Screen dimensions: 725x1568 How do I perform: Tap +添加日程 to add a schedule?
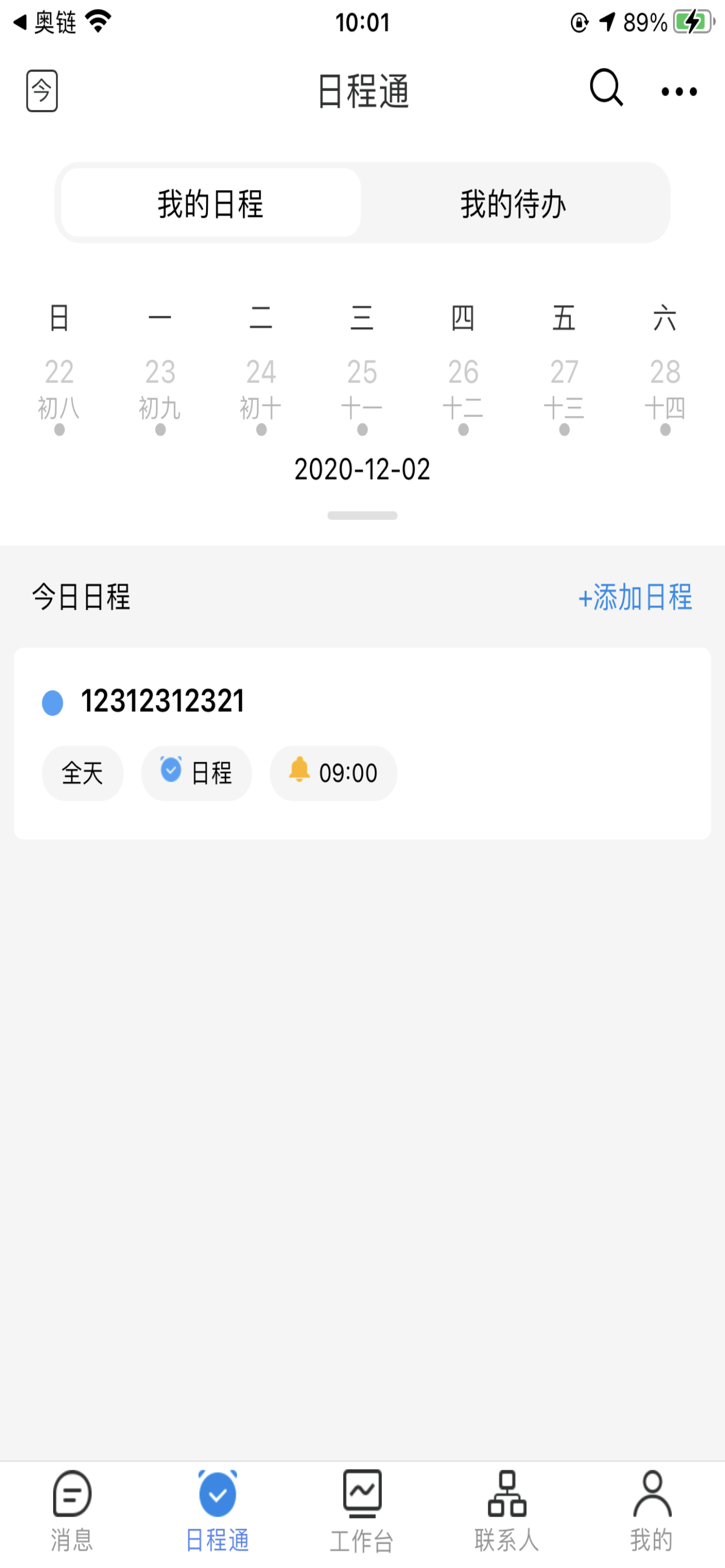click(635, 597)
